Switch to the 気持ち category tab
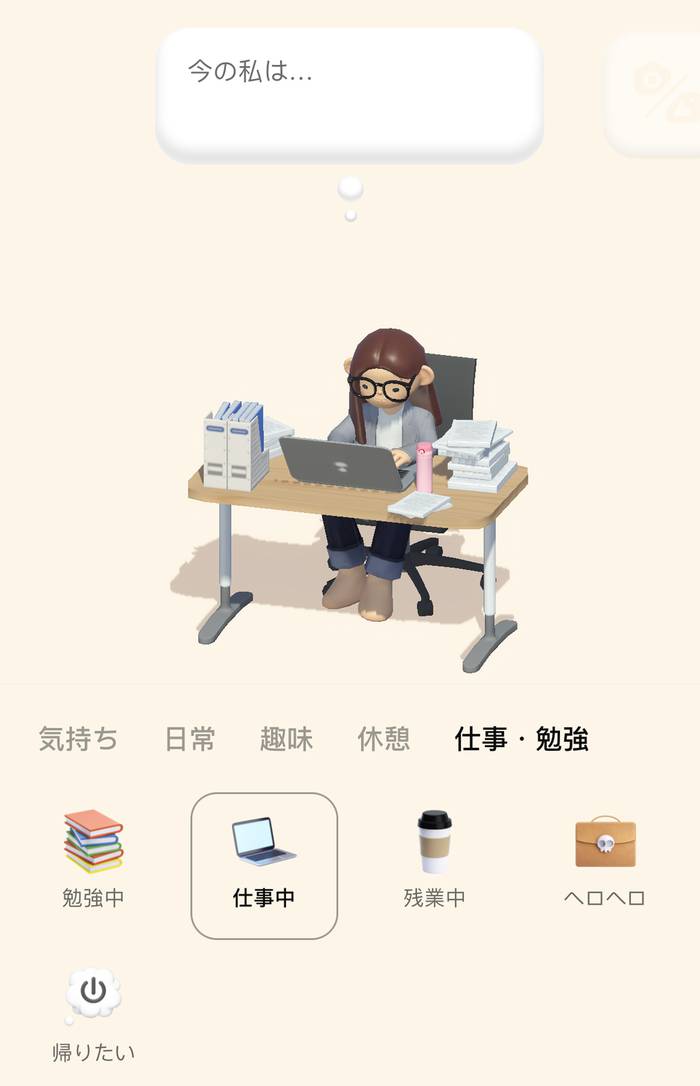 78,739
